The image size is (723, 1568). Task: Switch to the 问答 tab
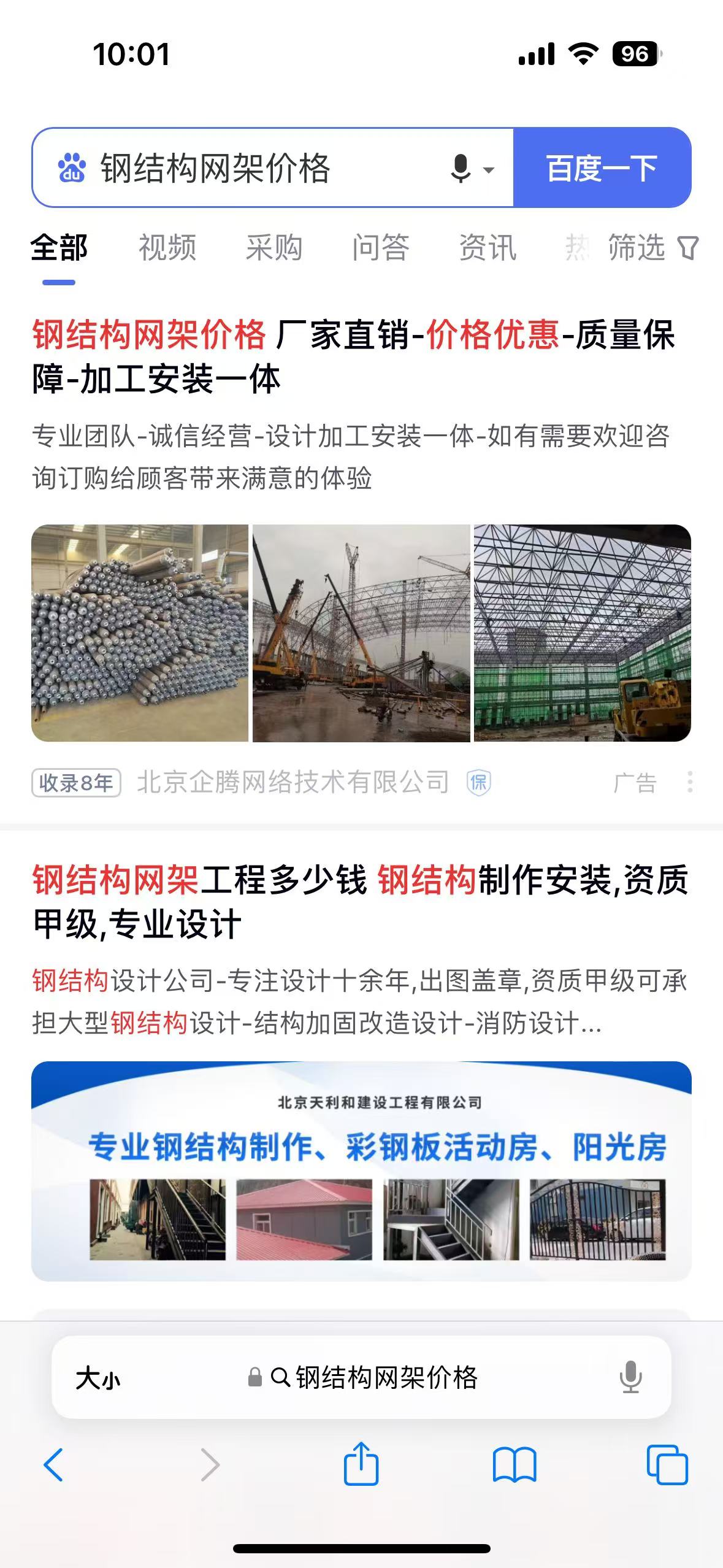tap(381, 248)
